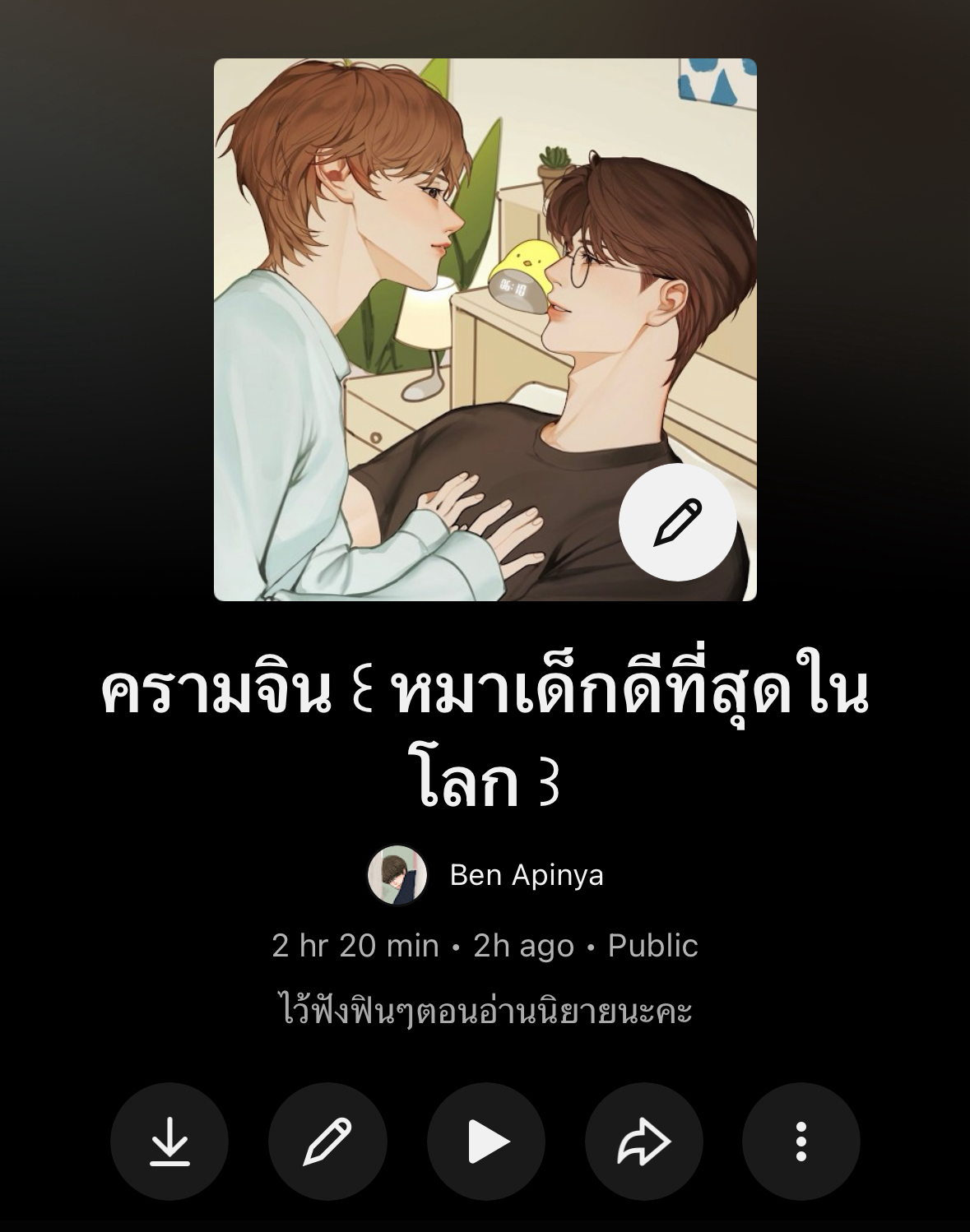The image size is (970, 1232).
Task: Open the three-dot overflow menu
Action: coord(801,1142)
